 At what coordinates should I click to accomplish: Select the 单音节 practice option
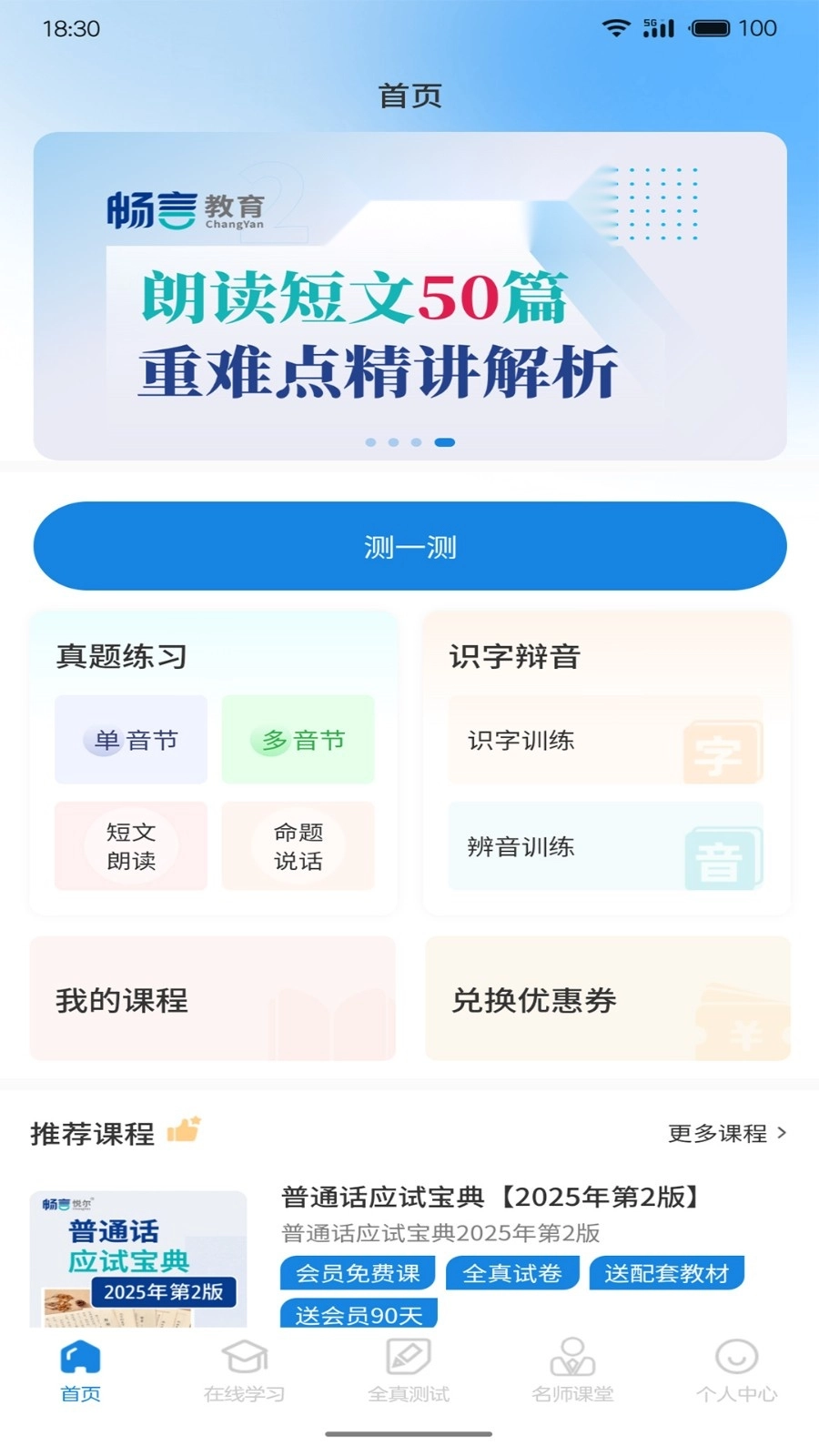coord(130,740)
